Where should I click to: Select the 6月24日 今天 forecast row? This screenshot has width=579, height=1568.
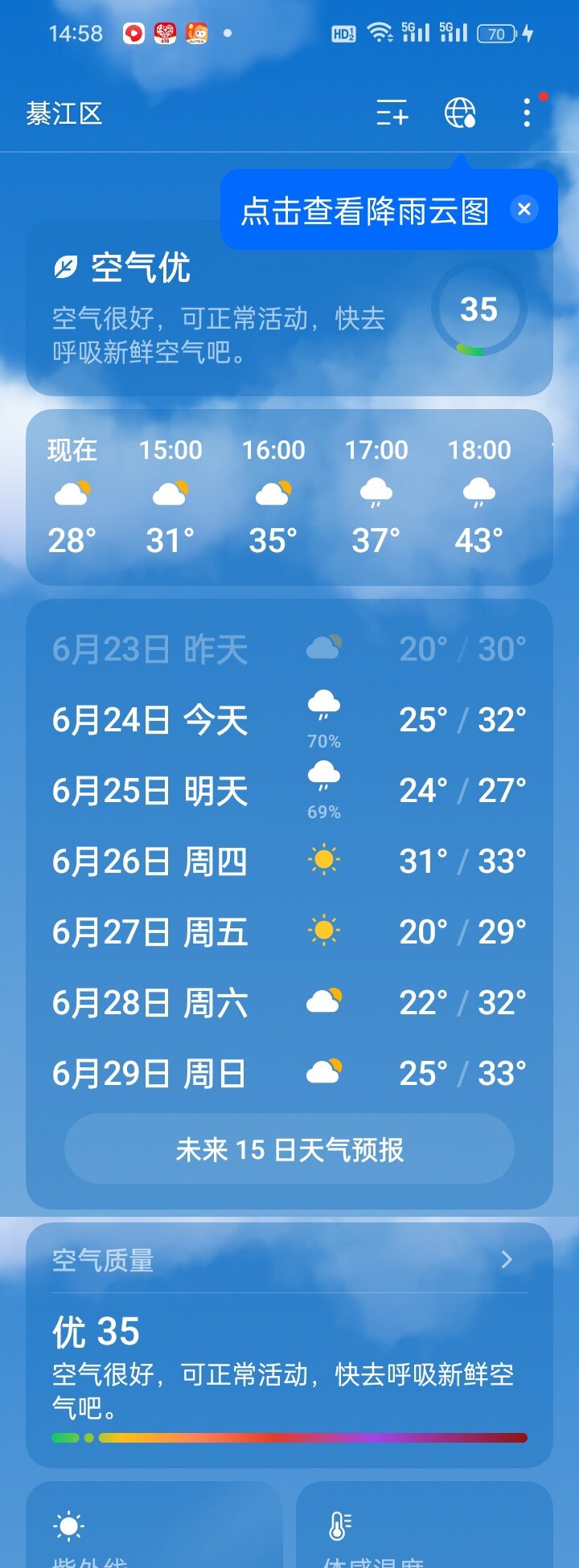pyautogui.click(x=289, y=720)
